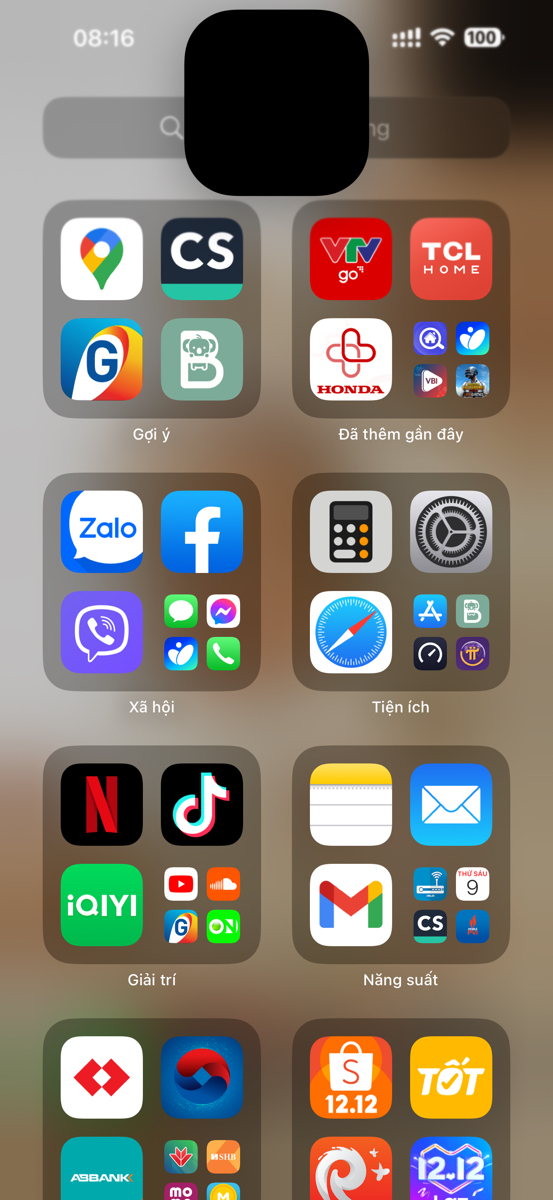553x1200 pixels.
Task: Open the Settings app
Action: click(x=451, y=532)
